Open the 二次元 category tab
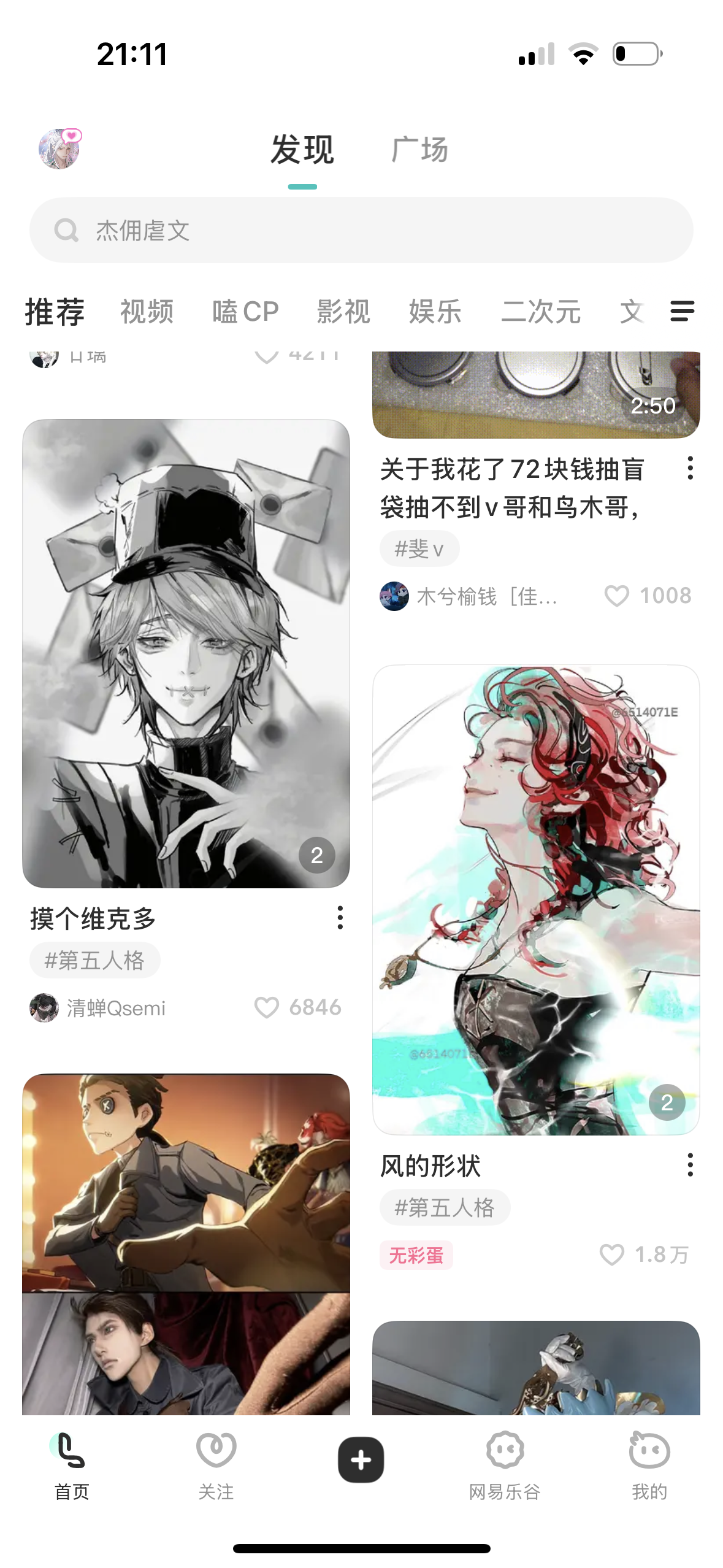Screen dimensions: 723x1568 tap(541, 312)
